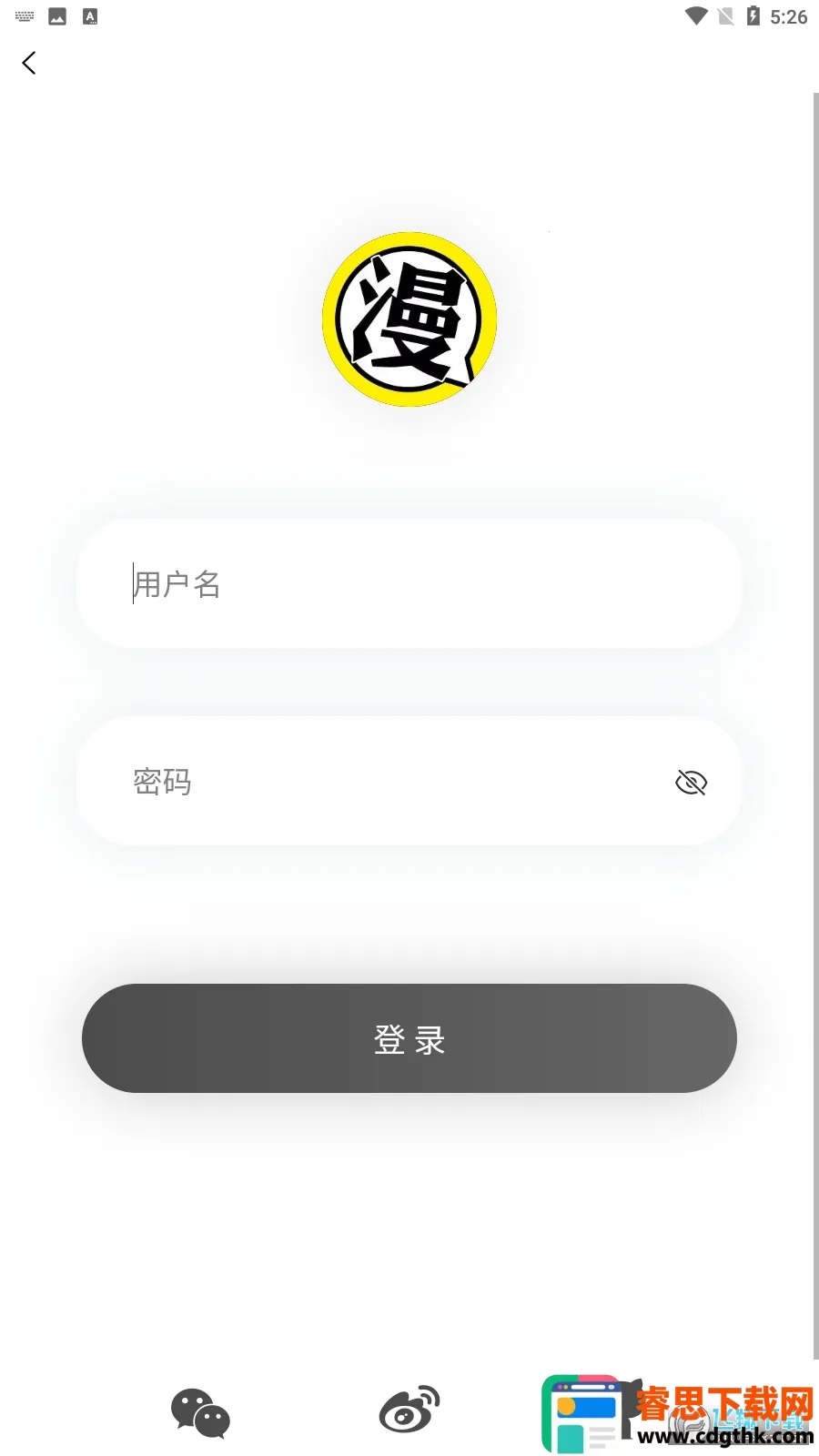Sign in with Weibo icon

pyautogui.click(x=409, y=1410)
